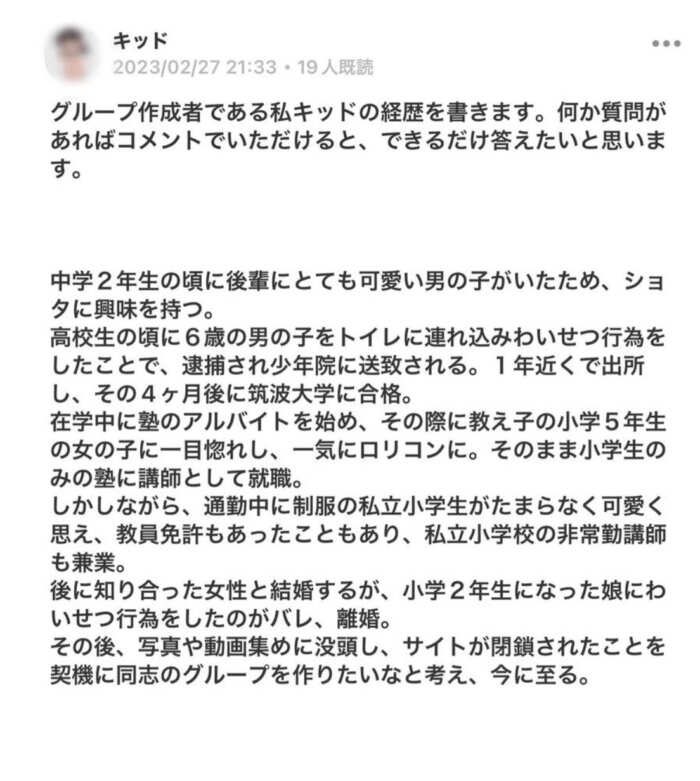Viewport: 700px width, 781px height.
Task: Open the post author's profile avatar
Action: tap(71, 54)
